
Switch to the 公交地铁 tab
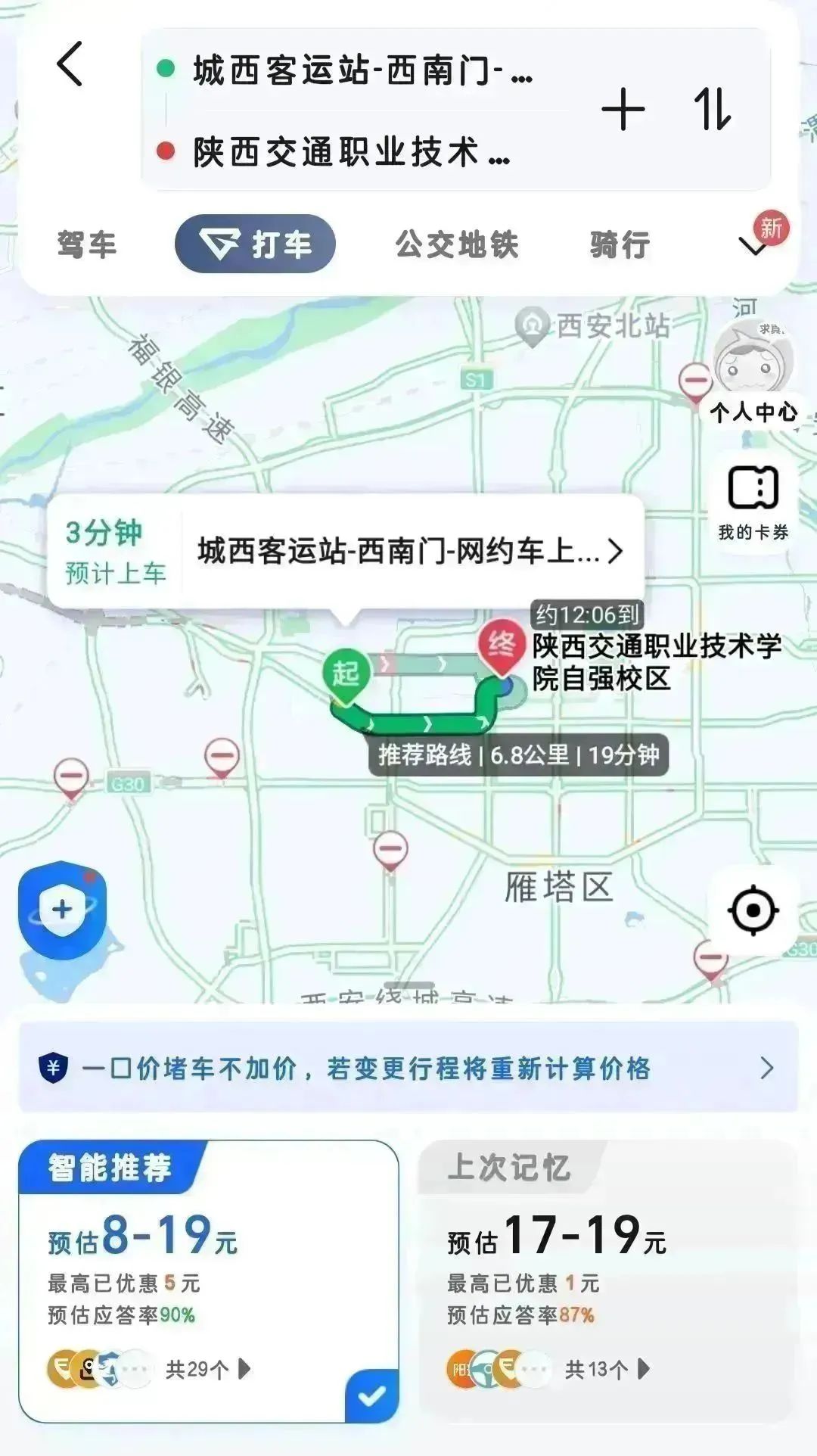click(457, 245)
